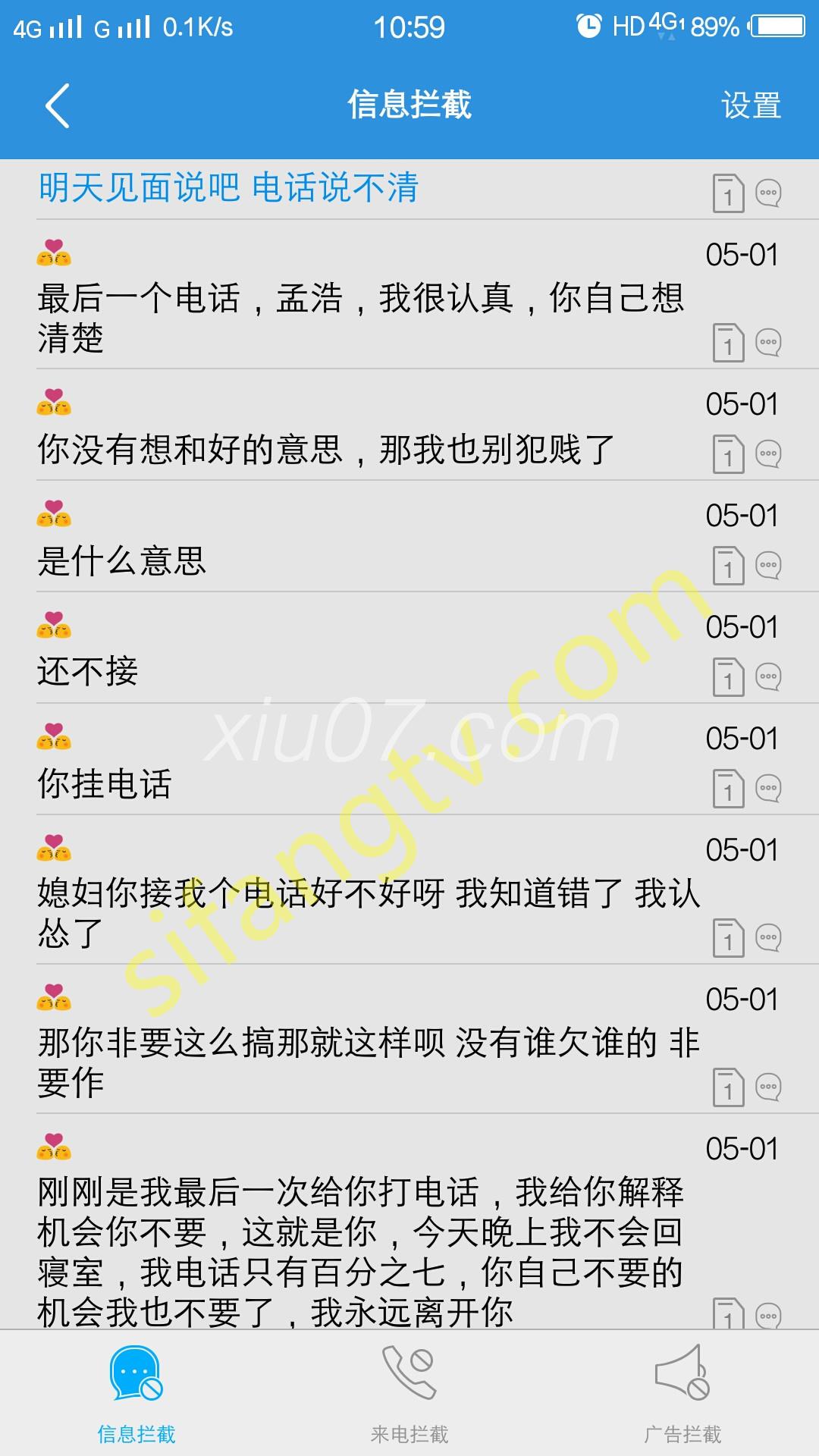This screenshot has width=819, height=1456.
Task: Open the message 你没有想和好的意思
Action: tap(409, 425)
